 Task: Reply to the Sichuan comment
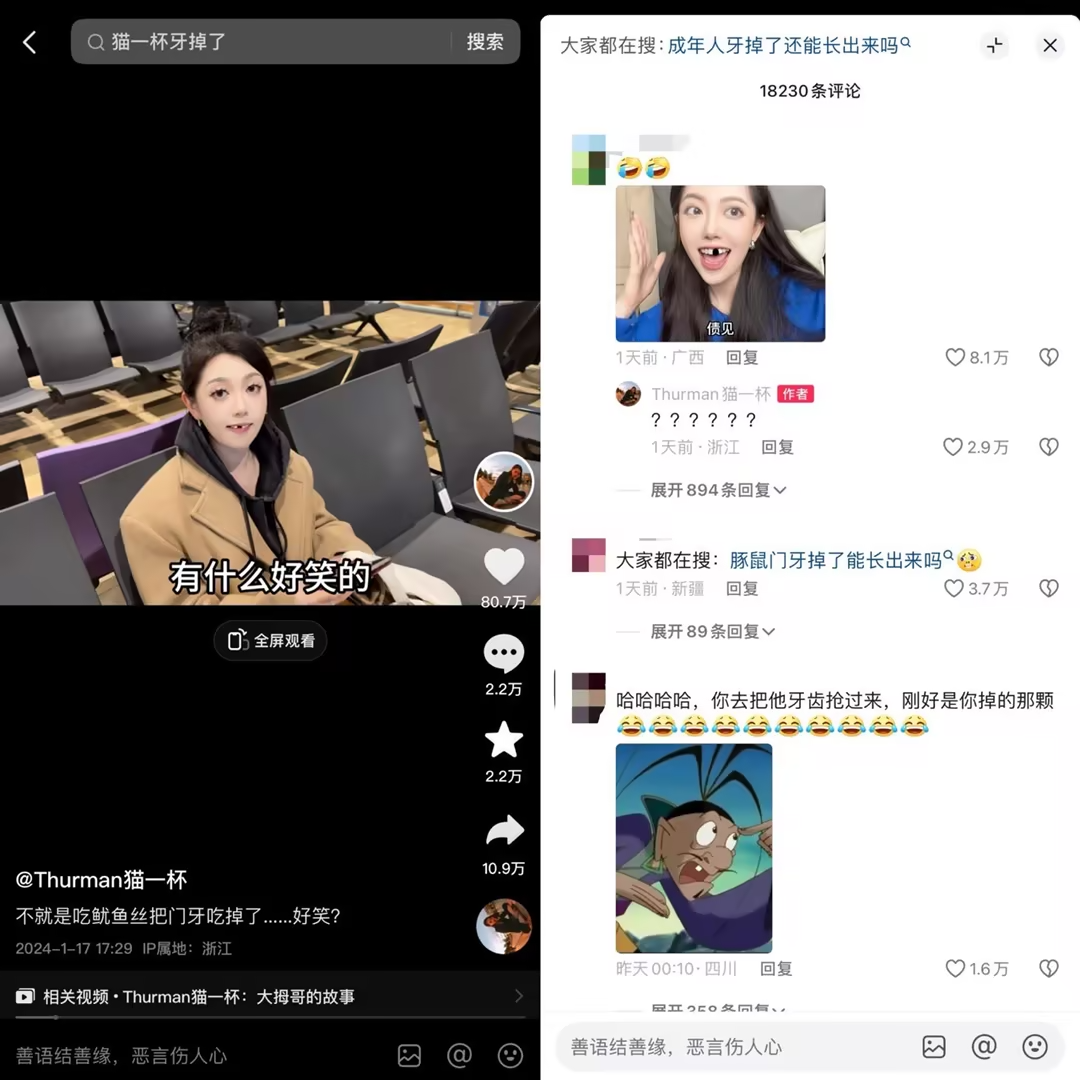776,968
